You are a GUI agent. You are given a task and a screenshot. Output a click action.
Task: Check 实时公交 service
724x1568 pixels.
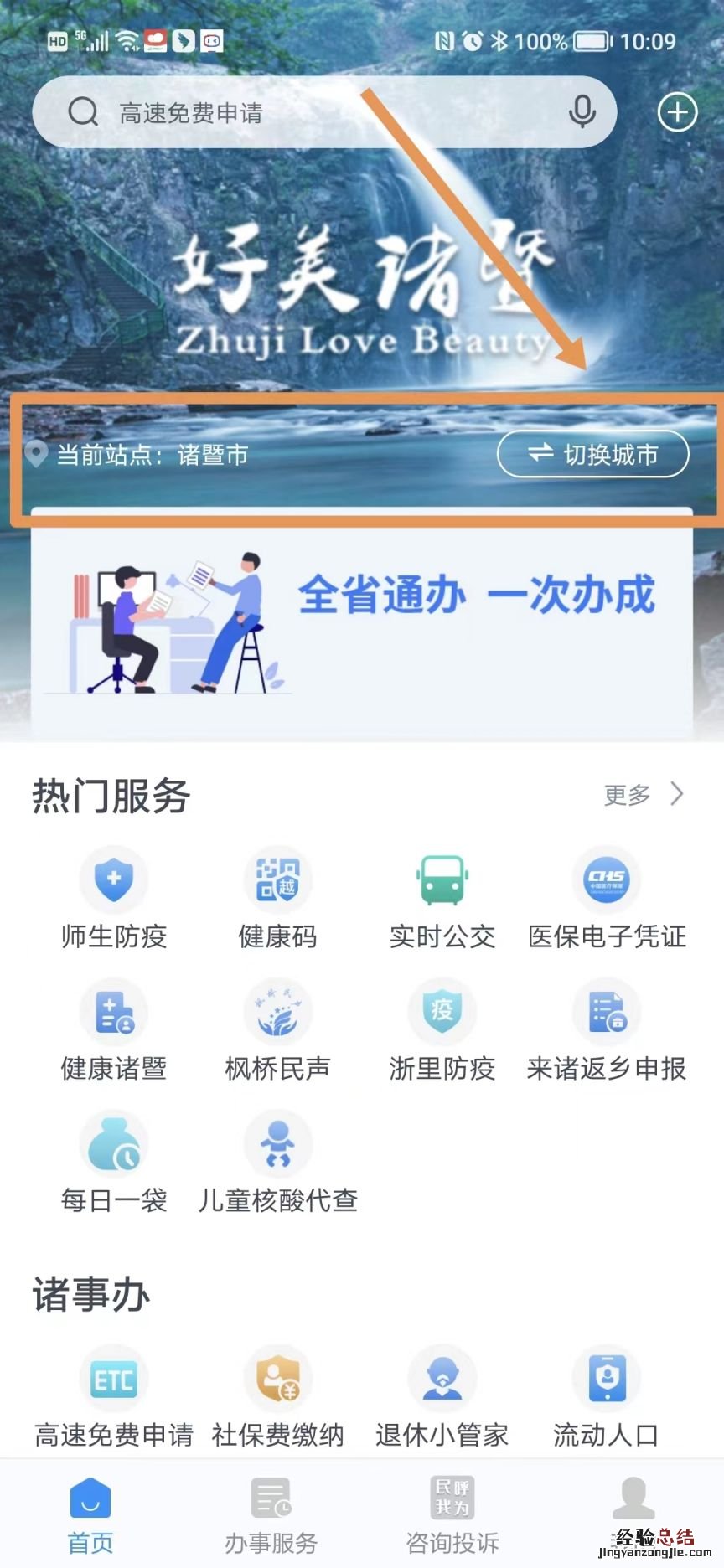(x=442, y=898)
